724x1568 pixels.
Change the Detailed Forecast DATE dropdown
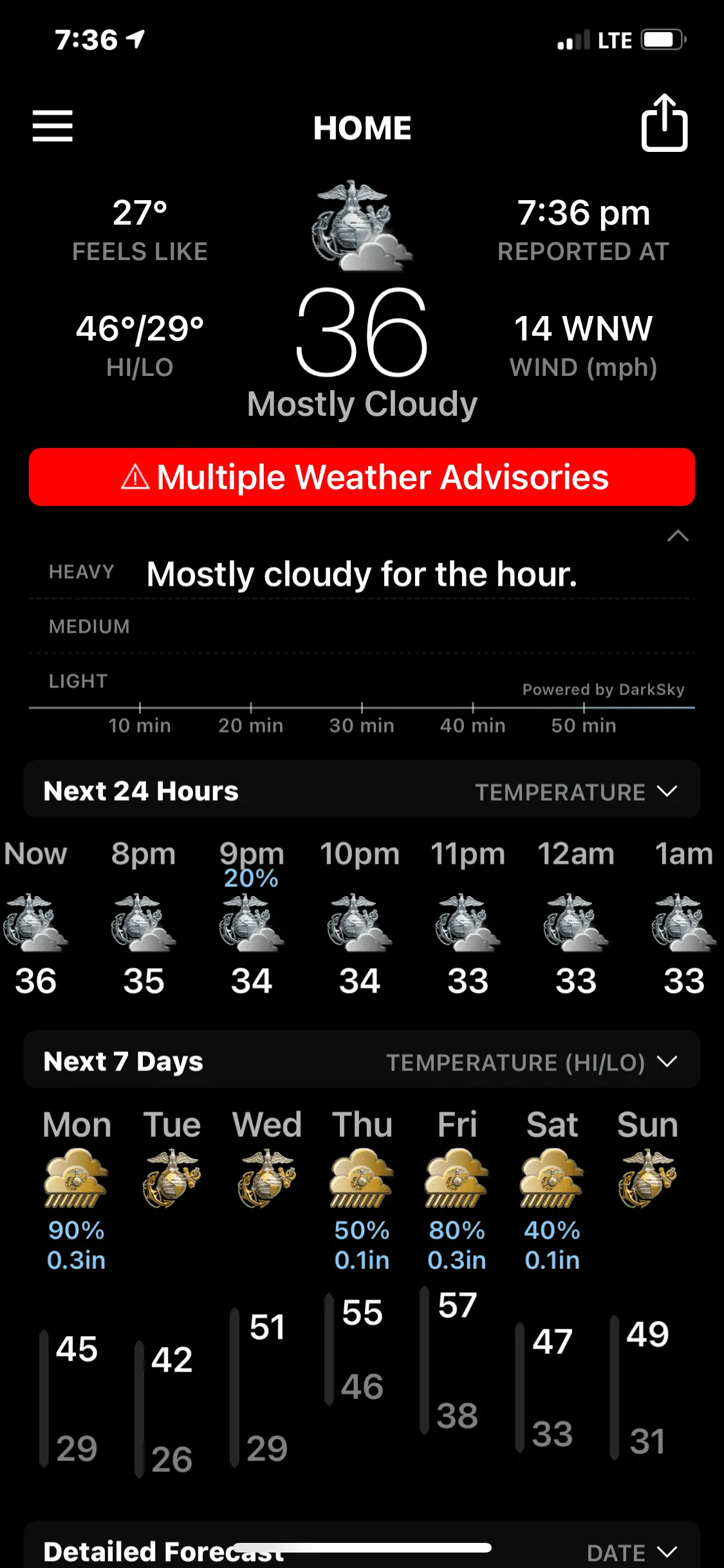pyautogui.click(x=631, y=1552)
